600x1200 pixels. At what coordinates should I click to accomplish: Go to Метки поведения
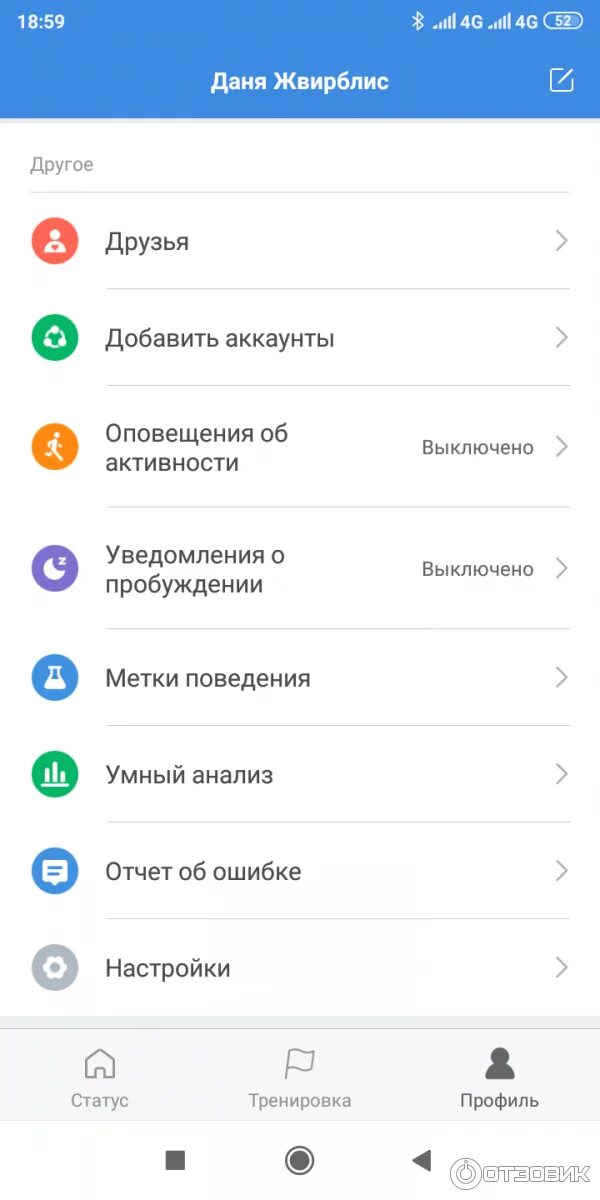[300, 678]
